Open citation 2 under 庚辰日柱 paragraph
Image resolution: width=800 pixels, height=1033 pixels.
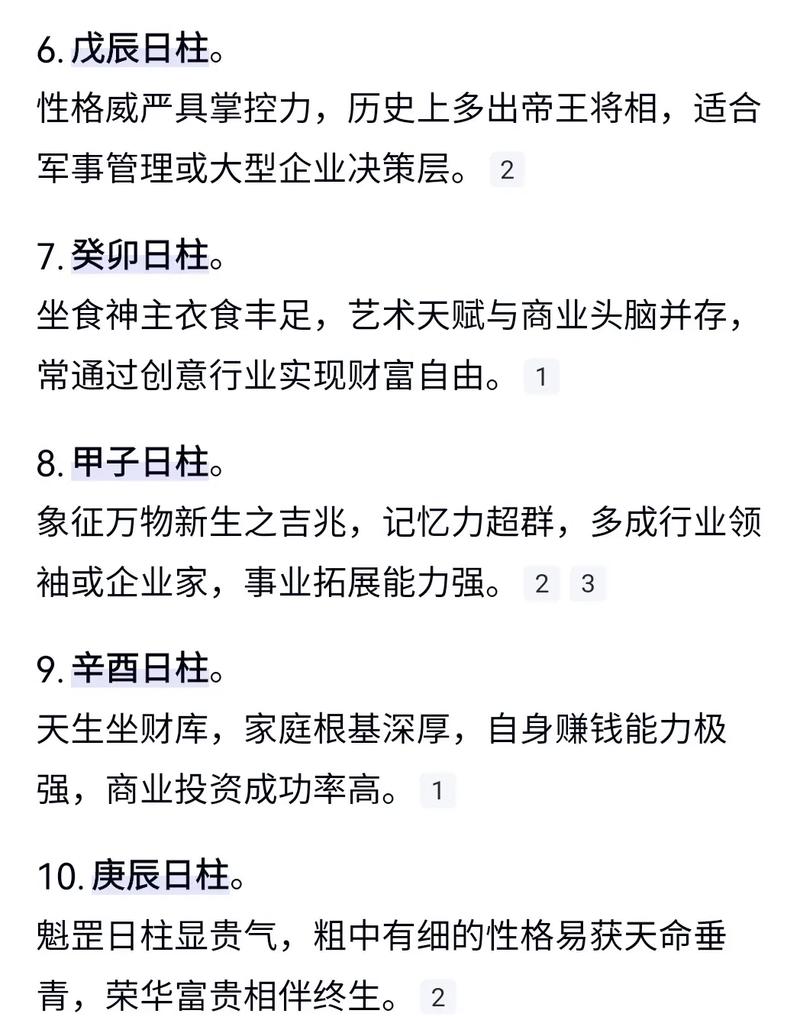click(x=438, y=997)
